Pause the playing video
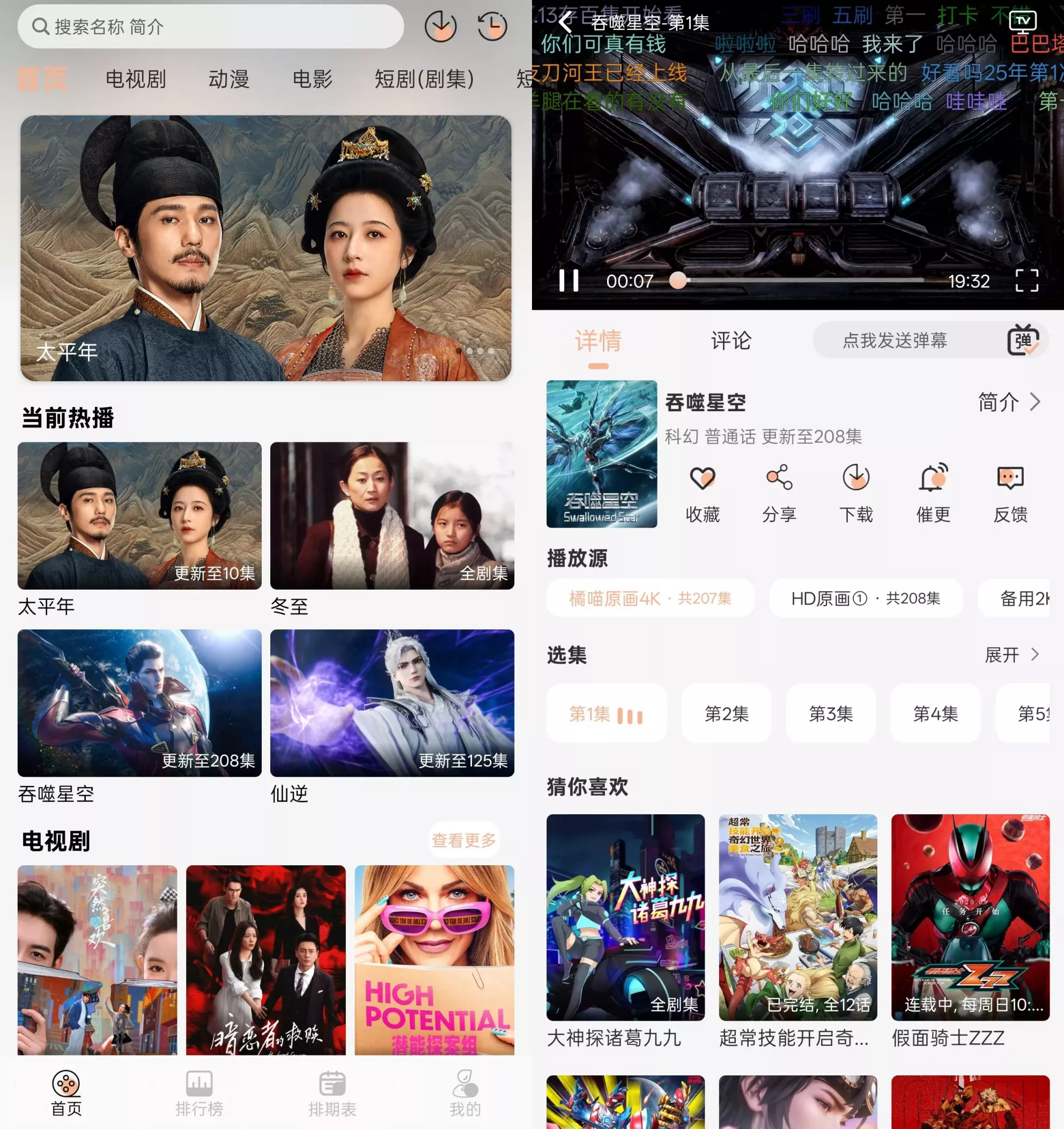The height and width of the screenshot is (1129, 1064). (x=568, y=280)
